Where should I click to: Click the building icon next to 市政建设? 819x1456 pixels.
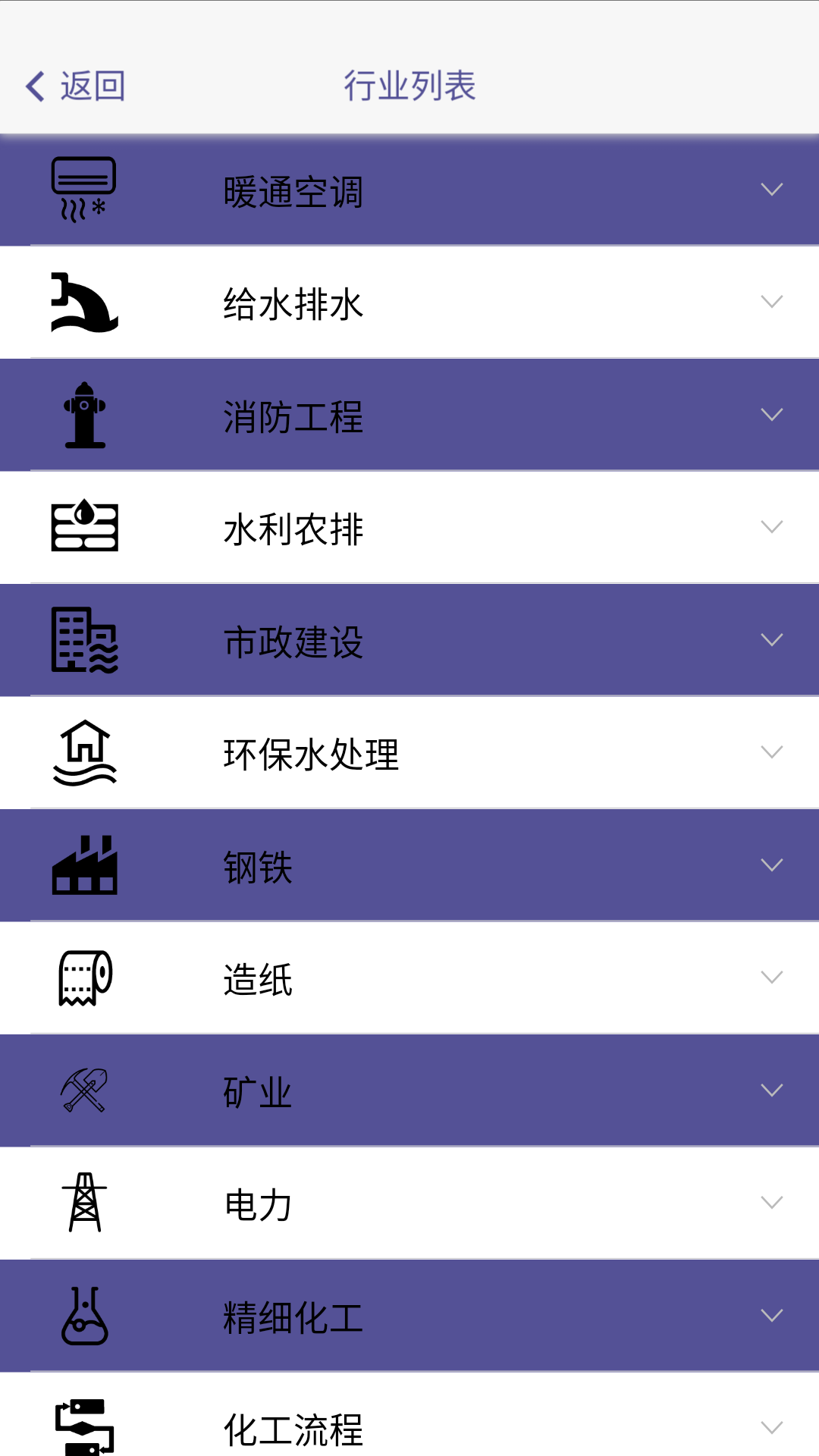[84, 639]
